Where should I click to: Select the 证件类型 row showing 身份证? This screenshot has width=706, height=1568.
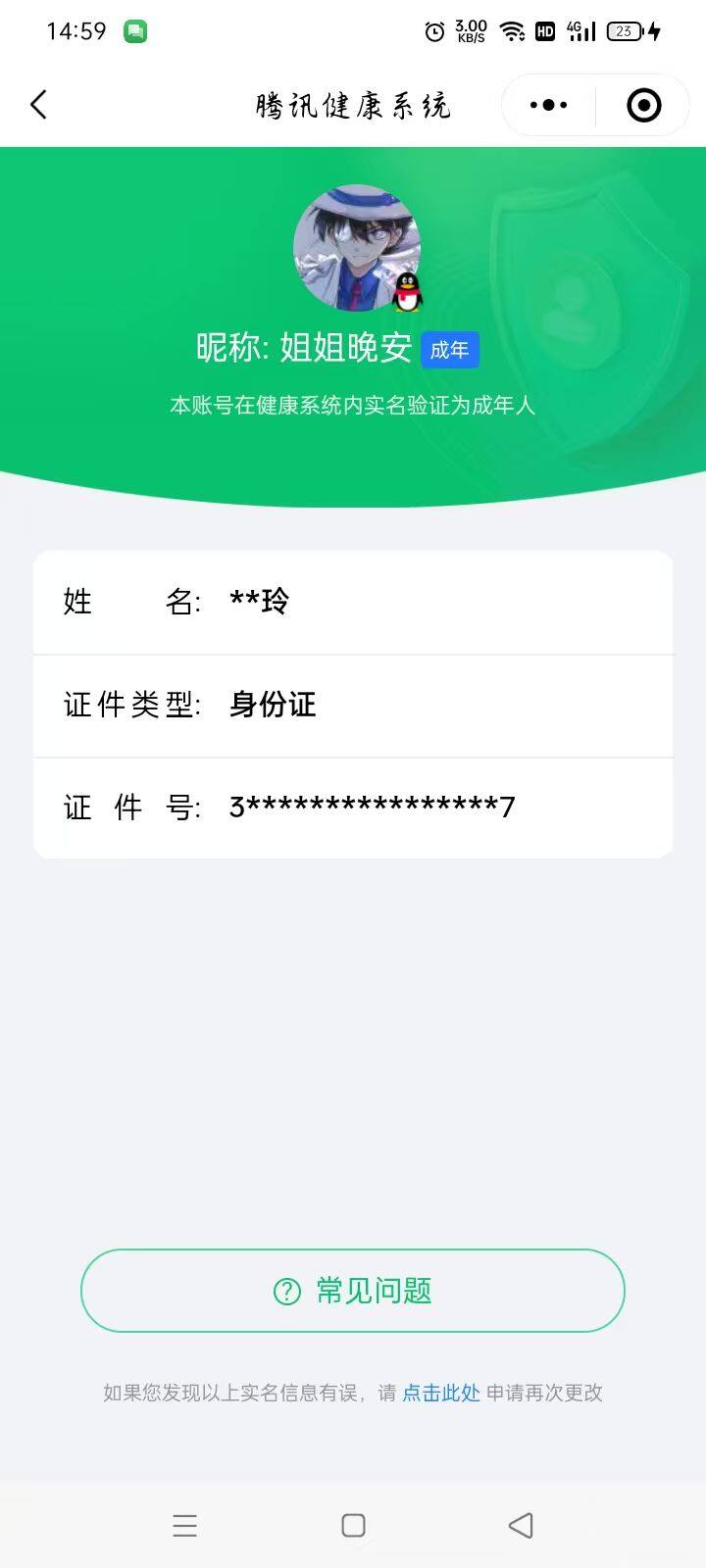pos(352,705)
